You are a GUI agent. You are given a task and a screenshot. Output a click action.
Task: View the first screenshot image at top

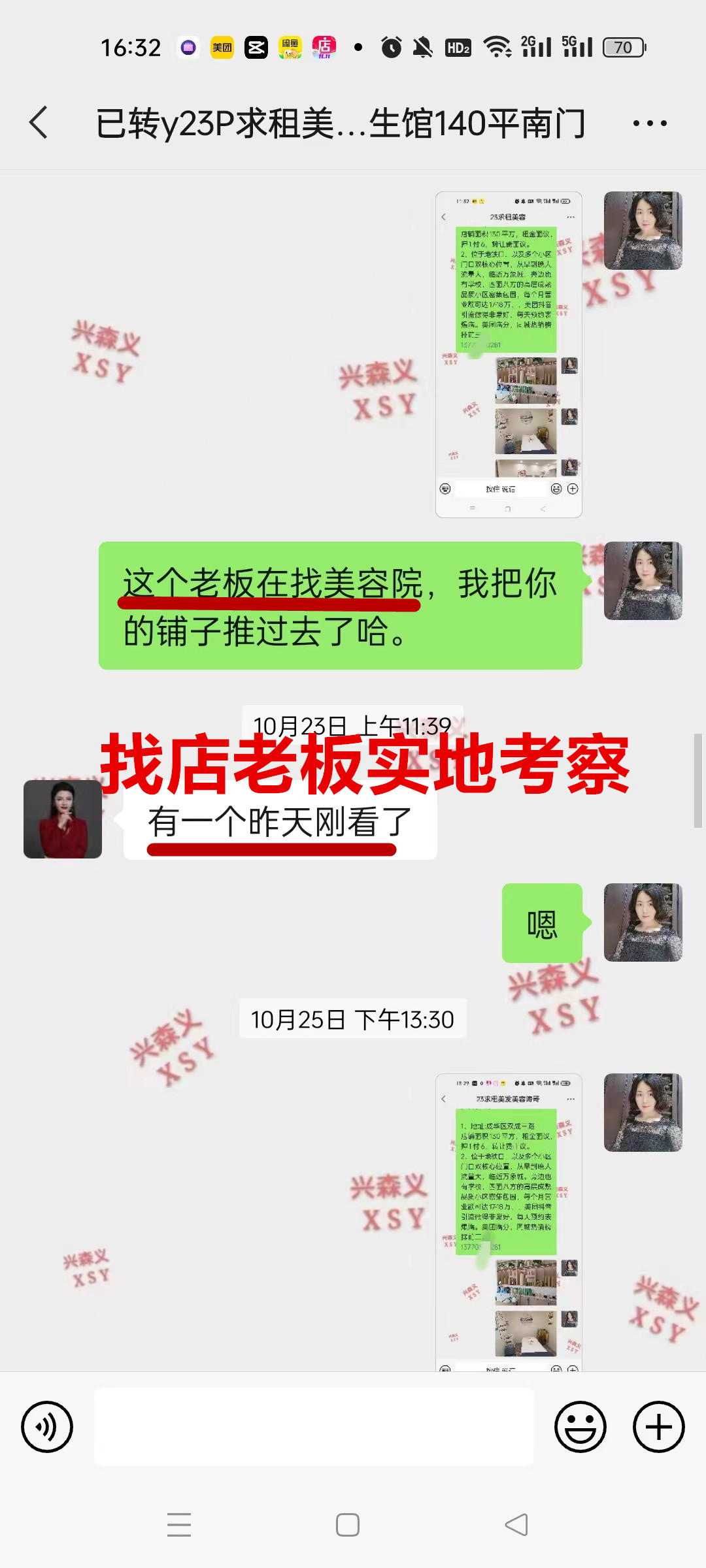(509, 355)
